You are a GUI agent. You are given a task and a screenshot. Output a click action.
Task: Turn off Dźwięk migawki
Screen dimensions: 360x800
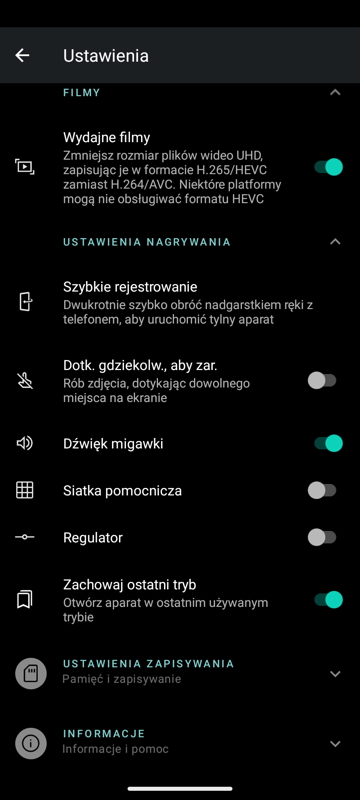click(x=328, y=443)
